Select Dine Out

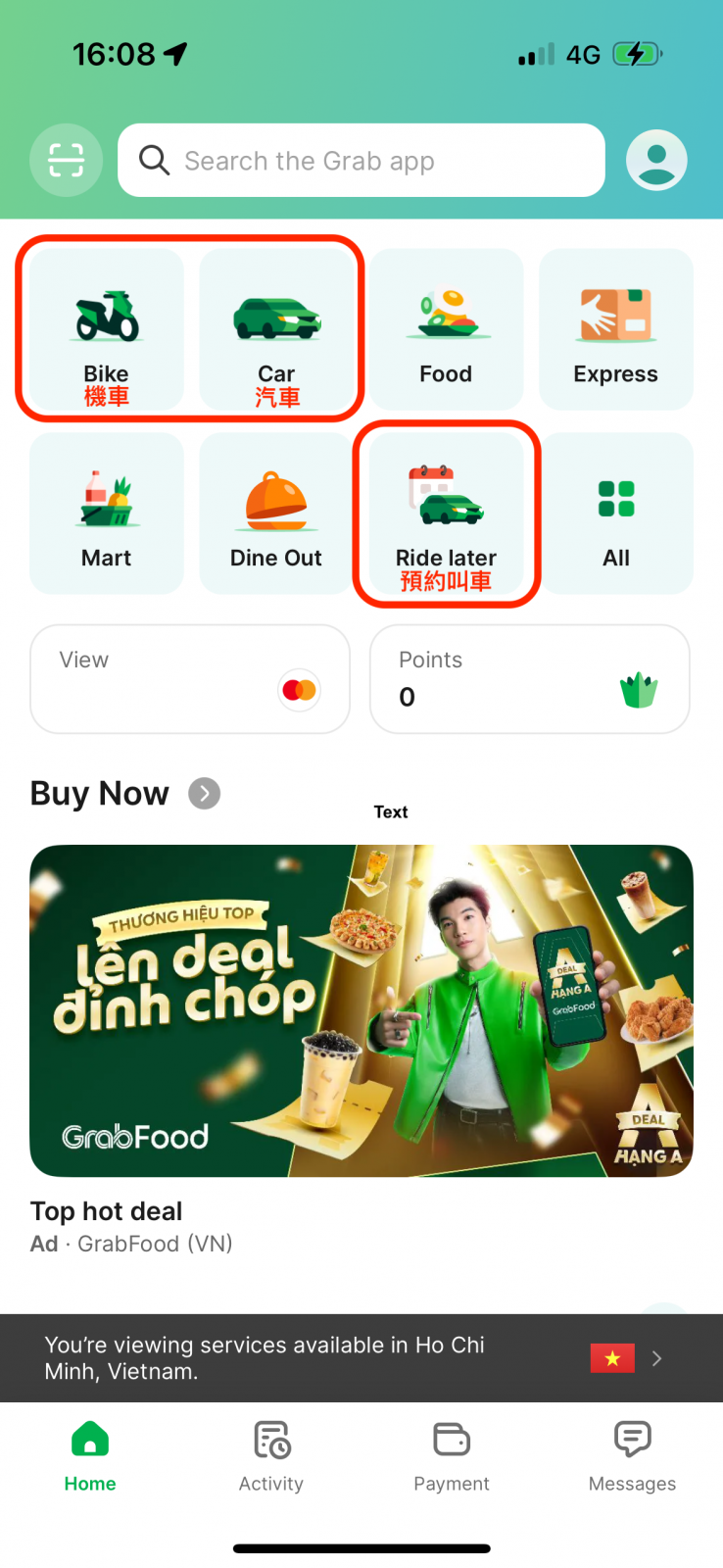coord(276,514)
